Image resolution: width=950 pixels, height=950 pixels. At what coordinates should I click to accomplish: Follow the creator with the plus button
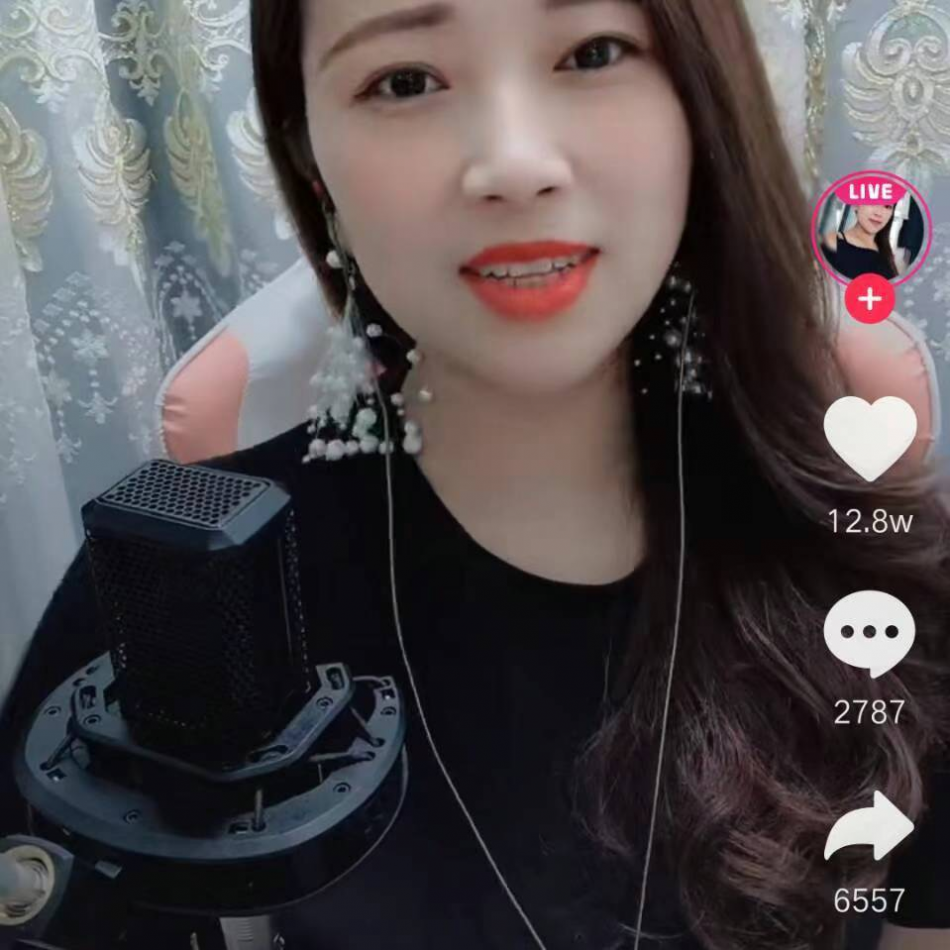click(870, 300)
